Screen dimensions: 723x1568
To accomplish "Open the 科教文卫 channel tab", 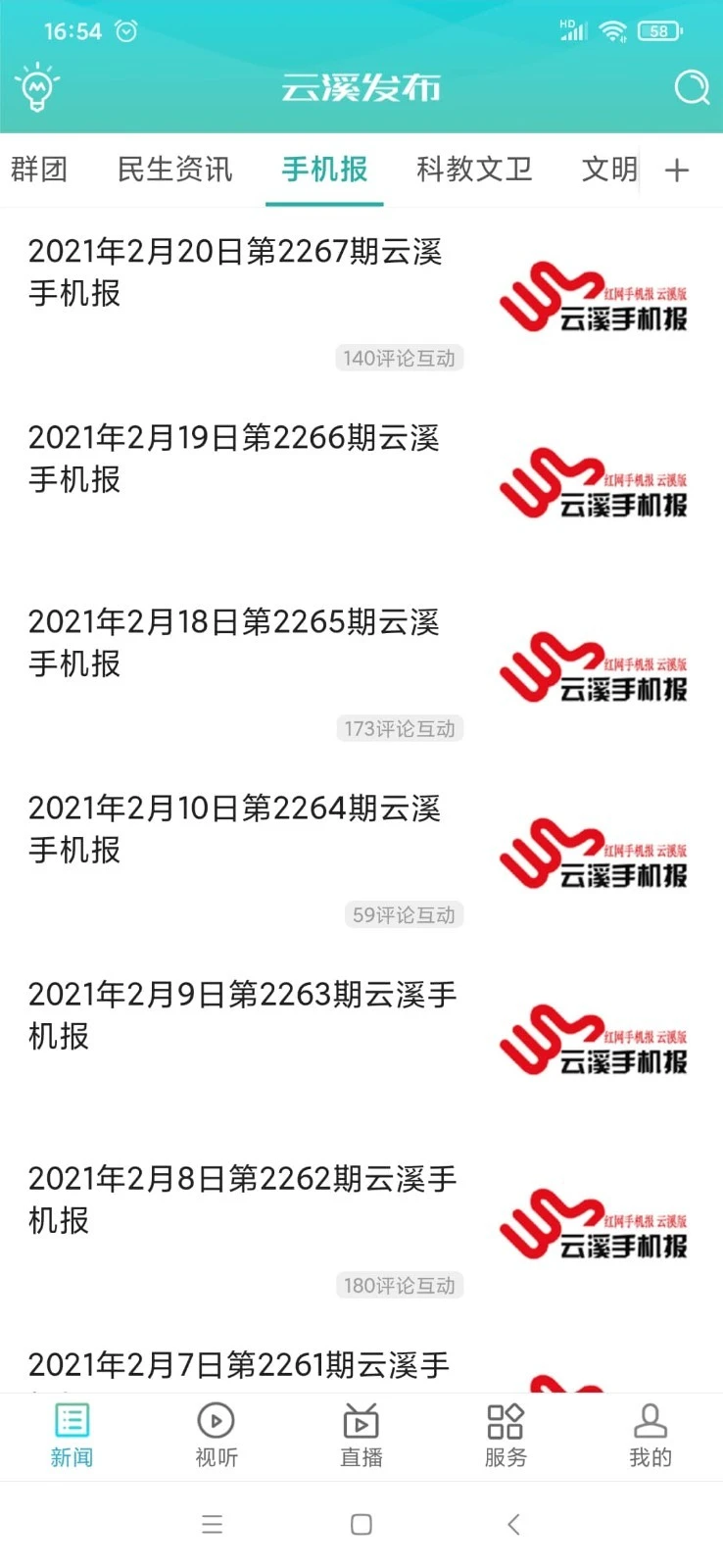I will point(474,170).
